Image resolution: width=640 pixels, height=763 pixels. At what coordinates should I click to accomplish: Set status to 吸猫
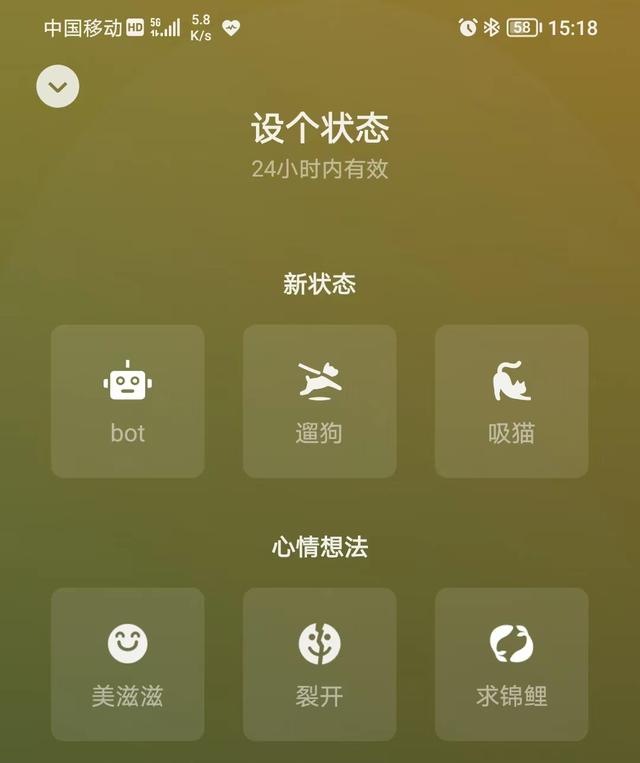[511, 401]
